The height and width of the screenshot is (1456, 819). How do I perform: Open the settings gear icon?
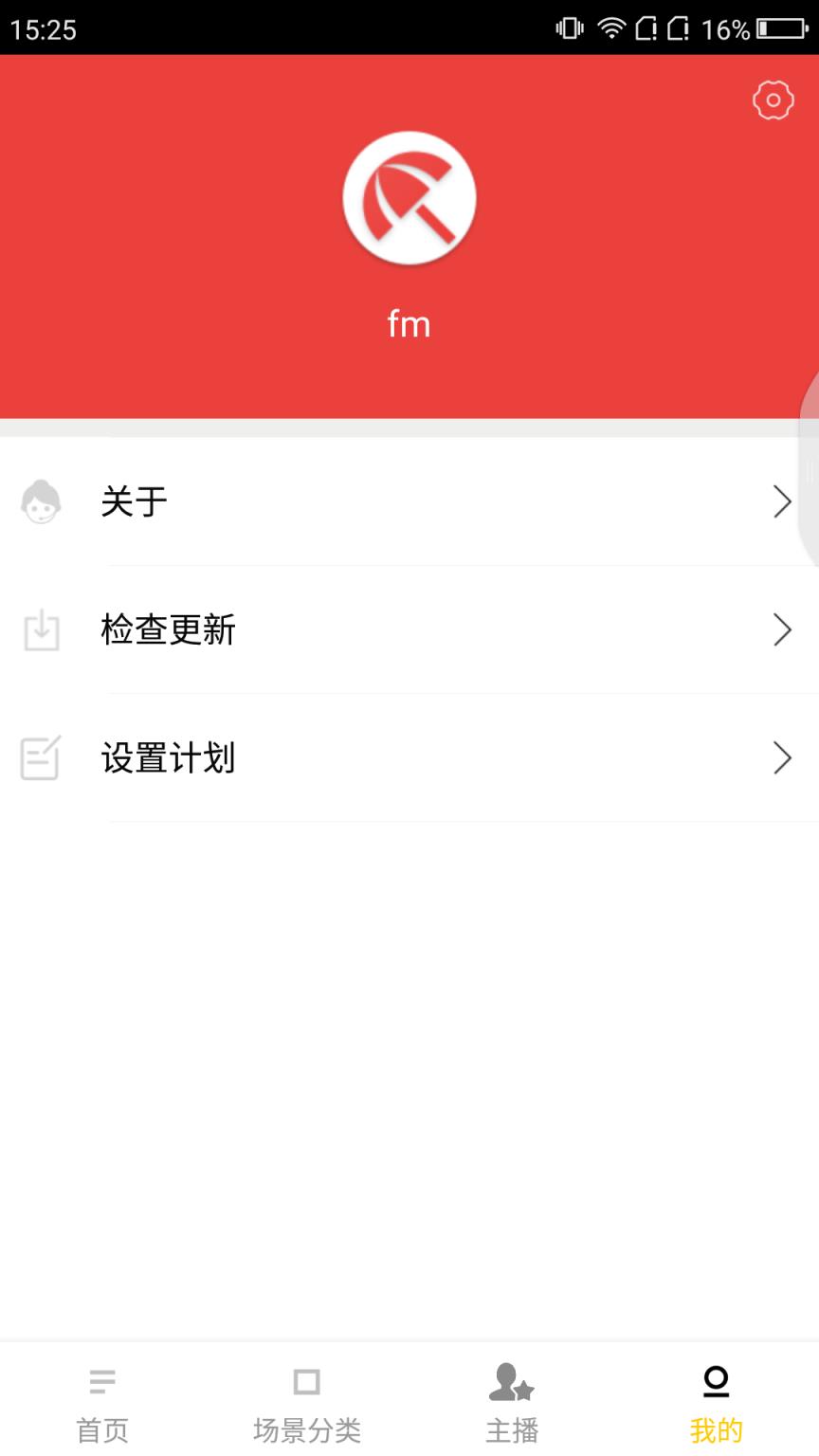[x=773, y=99]
